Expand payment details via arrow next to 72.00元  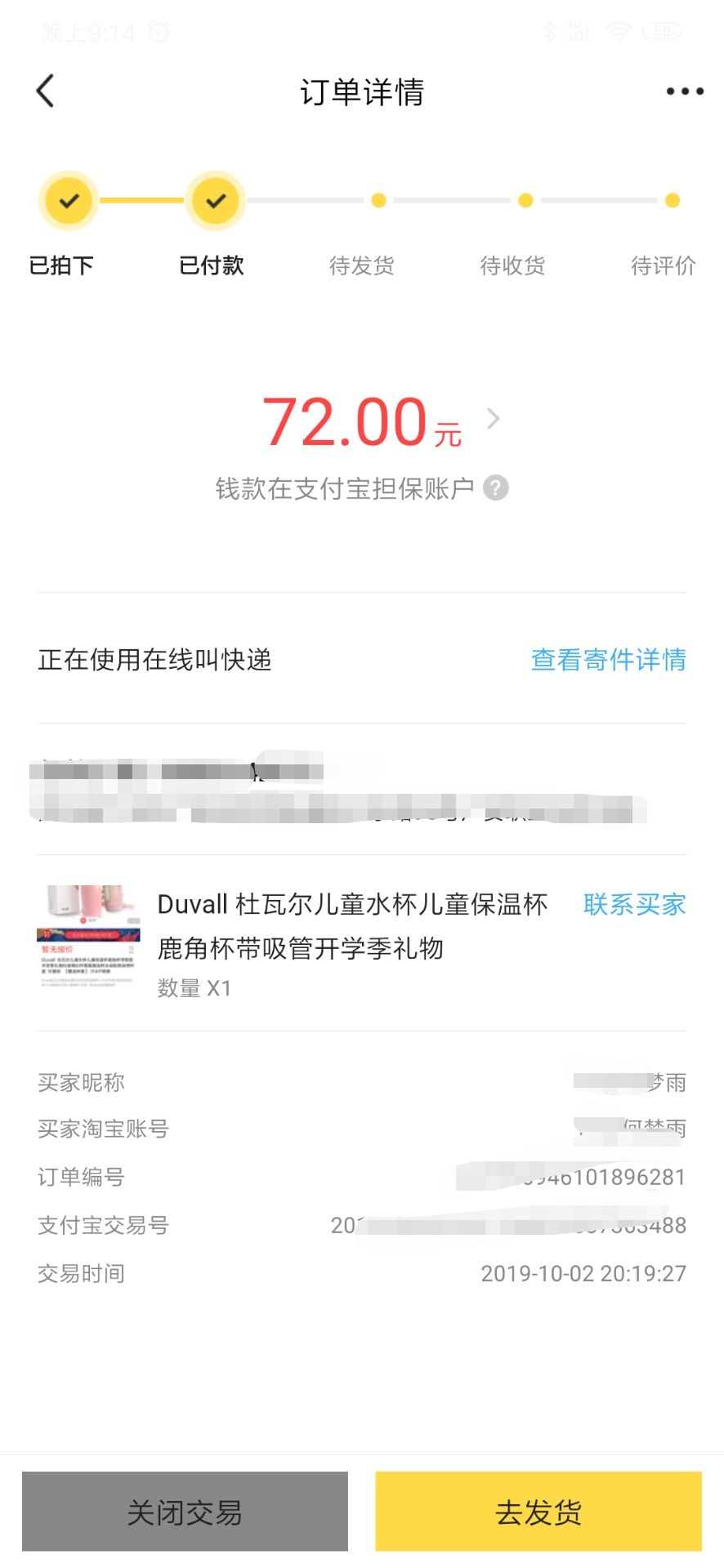point(493,419)
